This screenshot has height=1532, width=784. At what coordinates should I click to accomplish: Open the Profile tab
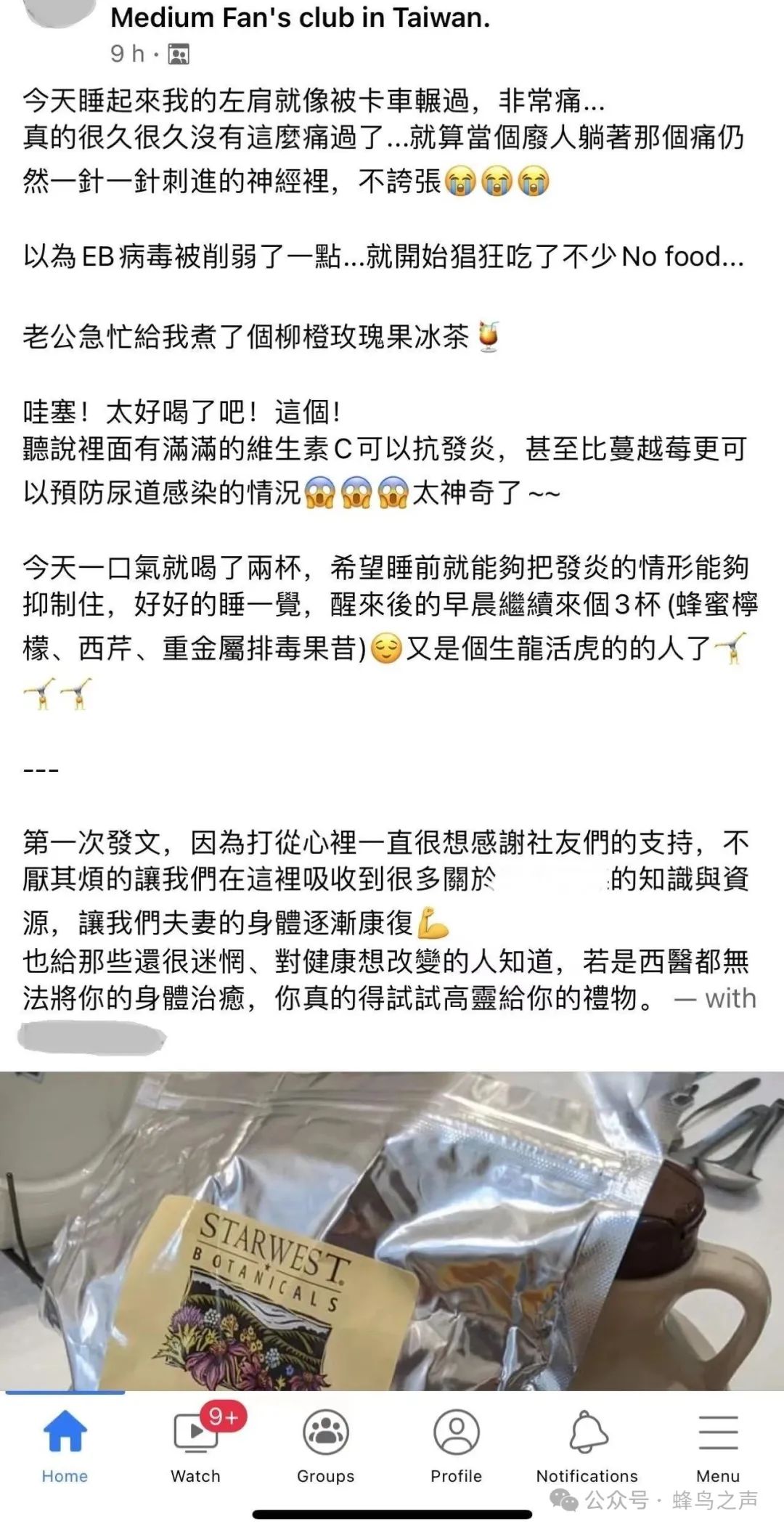[x=456, y=1445]
